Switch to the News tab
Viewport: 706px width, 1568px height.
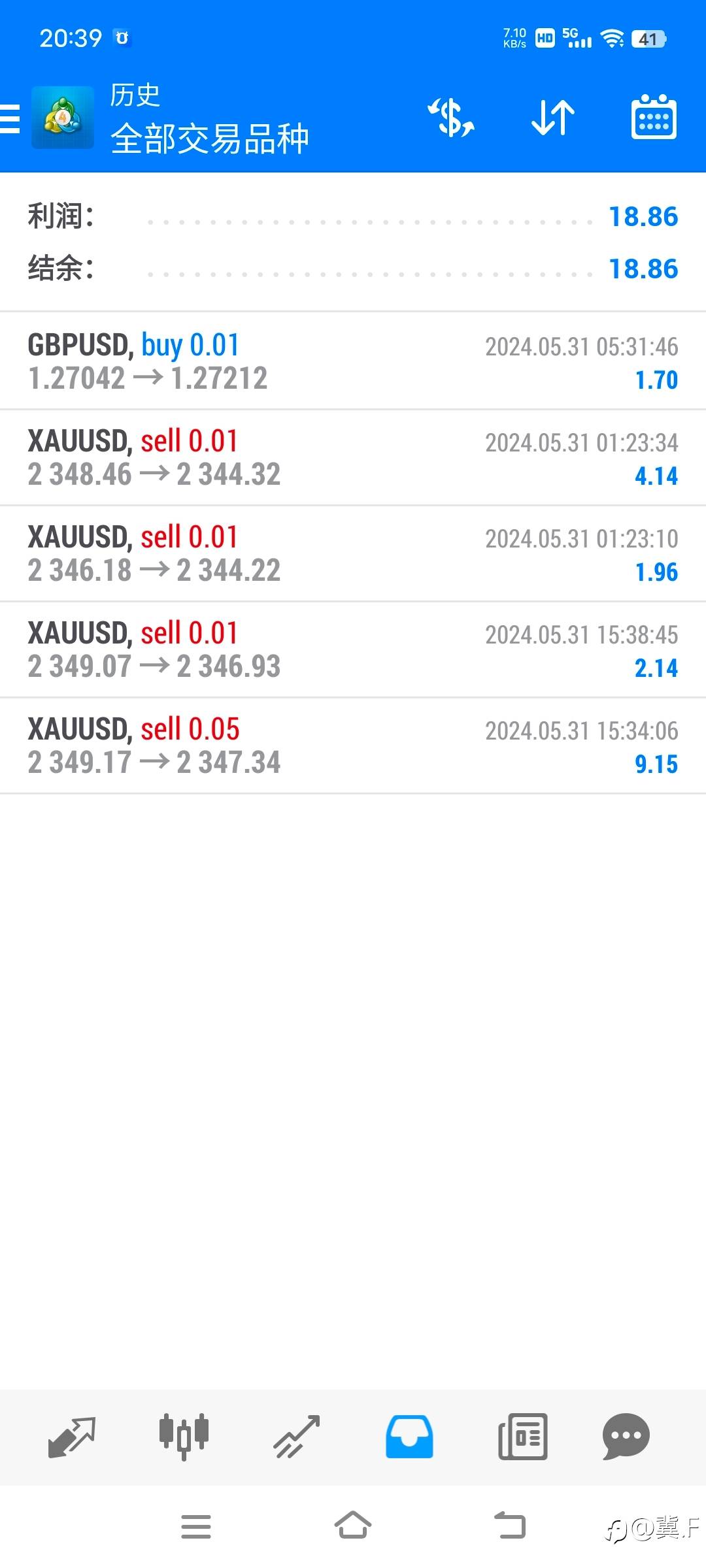tap(522, 1437)
